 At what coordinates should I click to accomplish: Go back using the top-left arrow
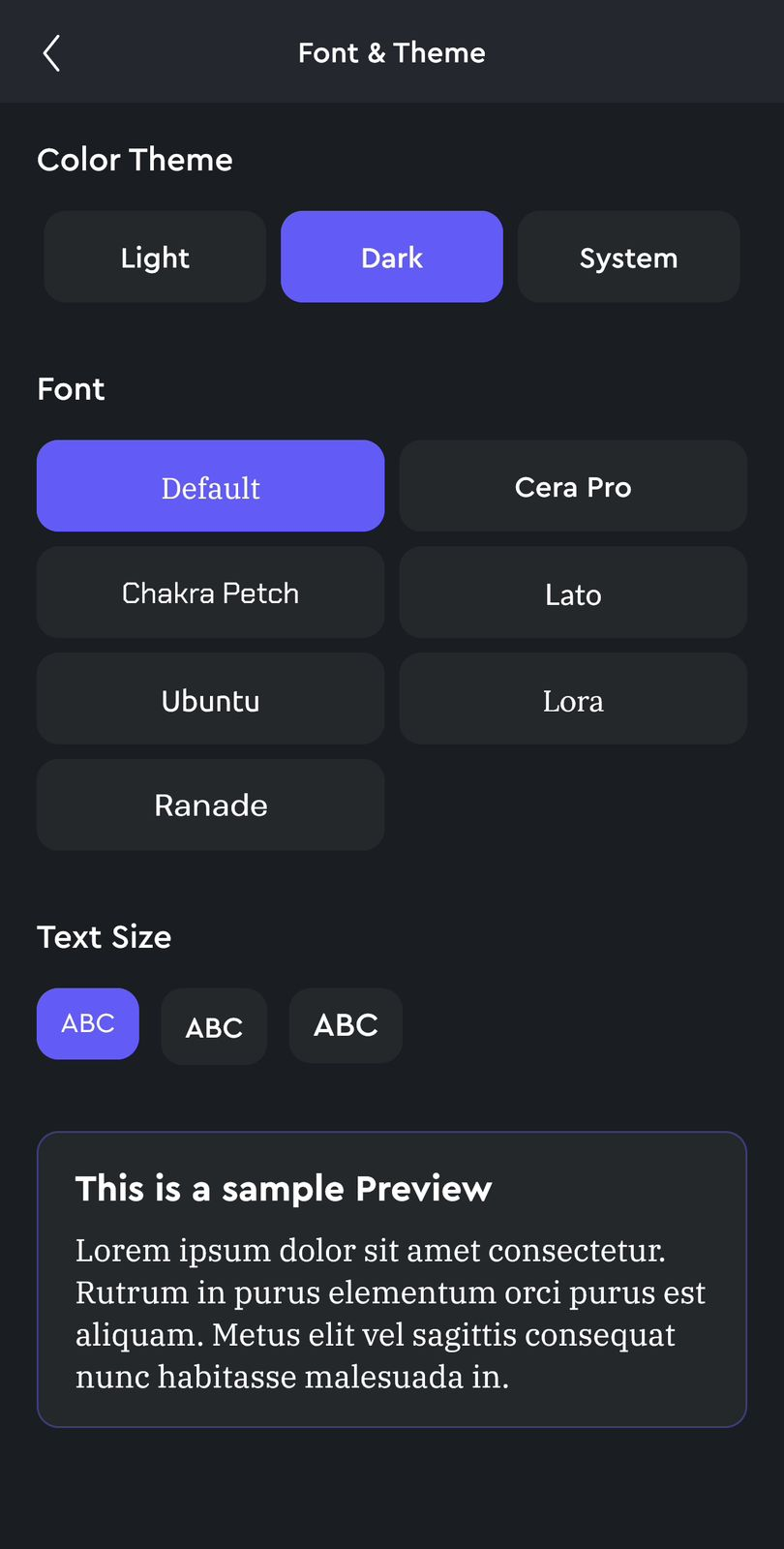[x=51, y=53]
